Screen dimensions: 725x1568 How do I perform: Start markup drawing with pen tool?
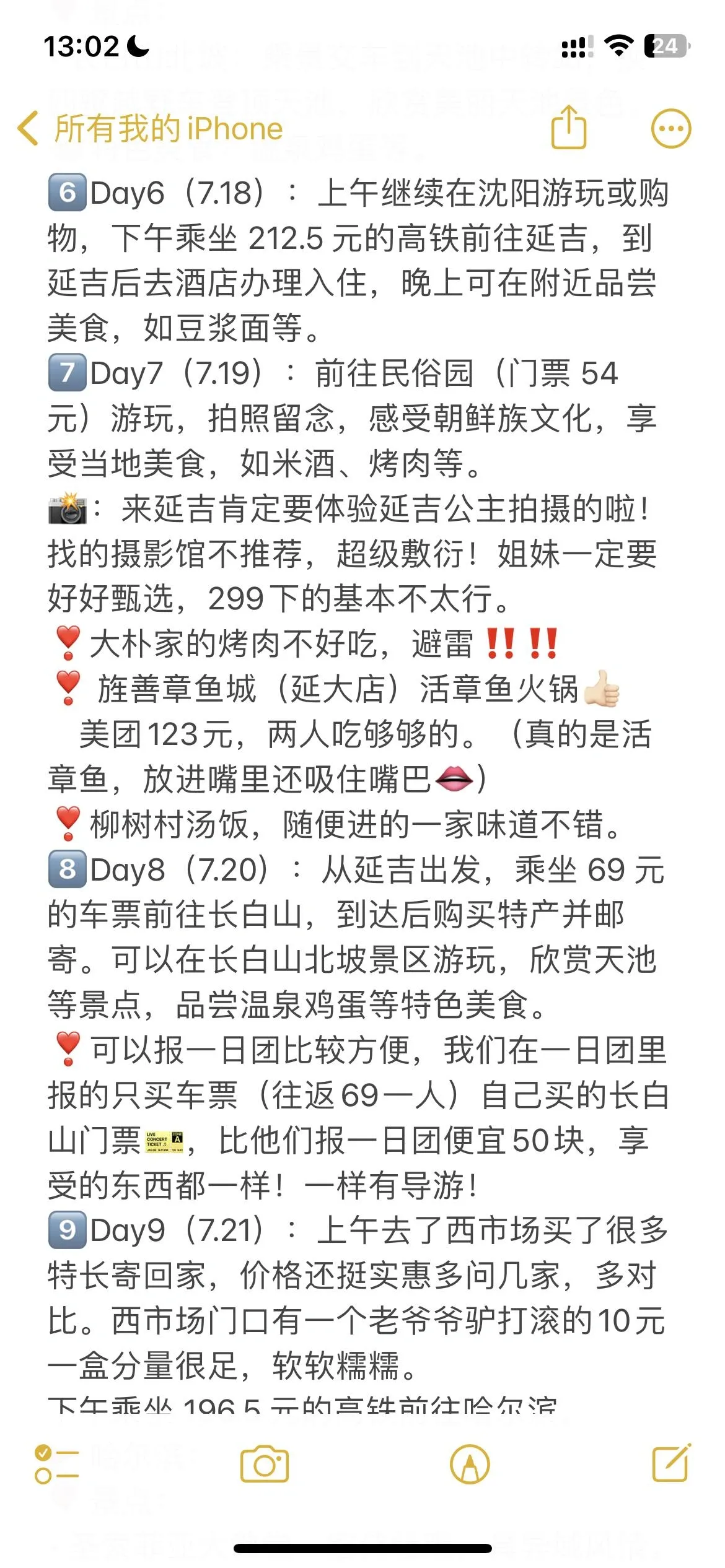coord(470,1464)
